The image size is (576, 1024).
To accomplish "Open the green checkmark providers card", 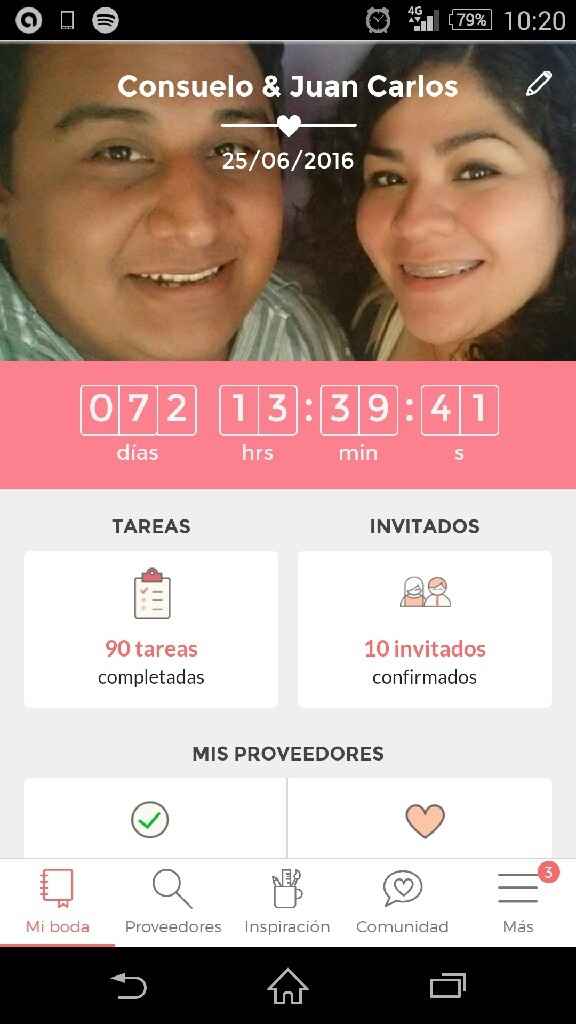I will [155, 818].
